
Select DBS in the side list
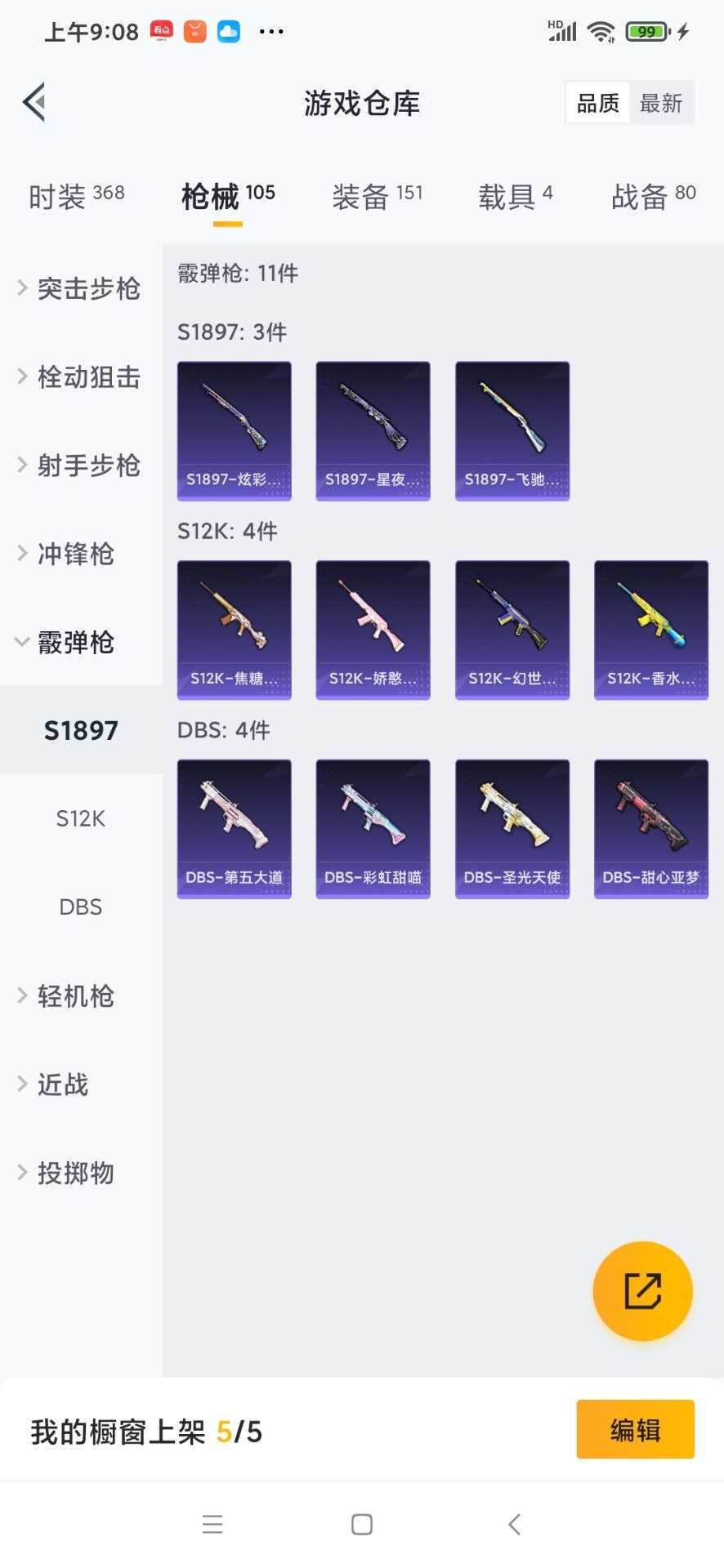80,906
